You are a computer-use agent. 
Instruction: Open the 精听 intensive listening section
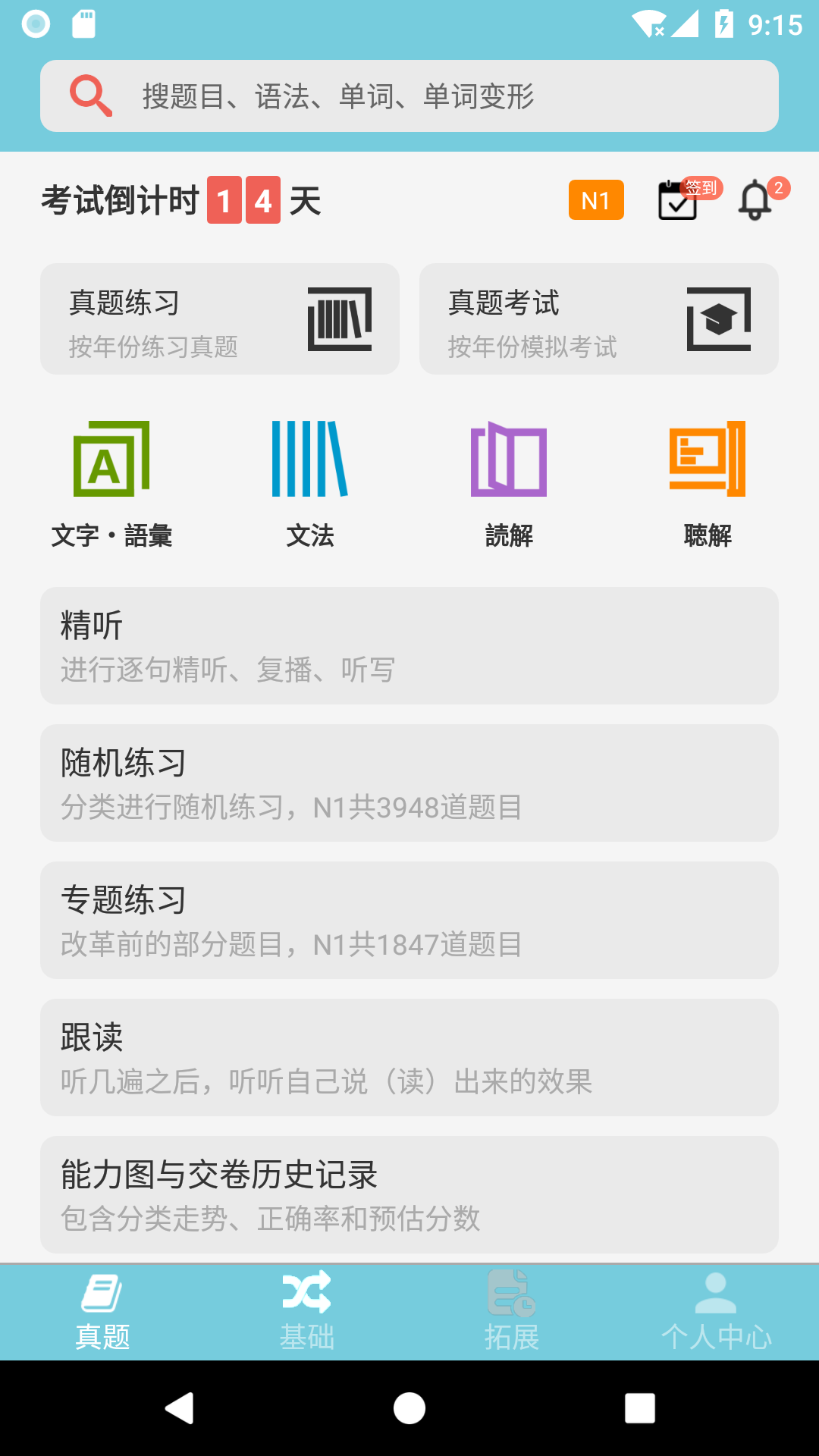coord(409,645)
